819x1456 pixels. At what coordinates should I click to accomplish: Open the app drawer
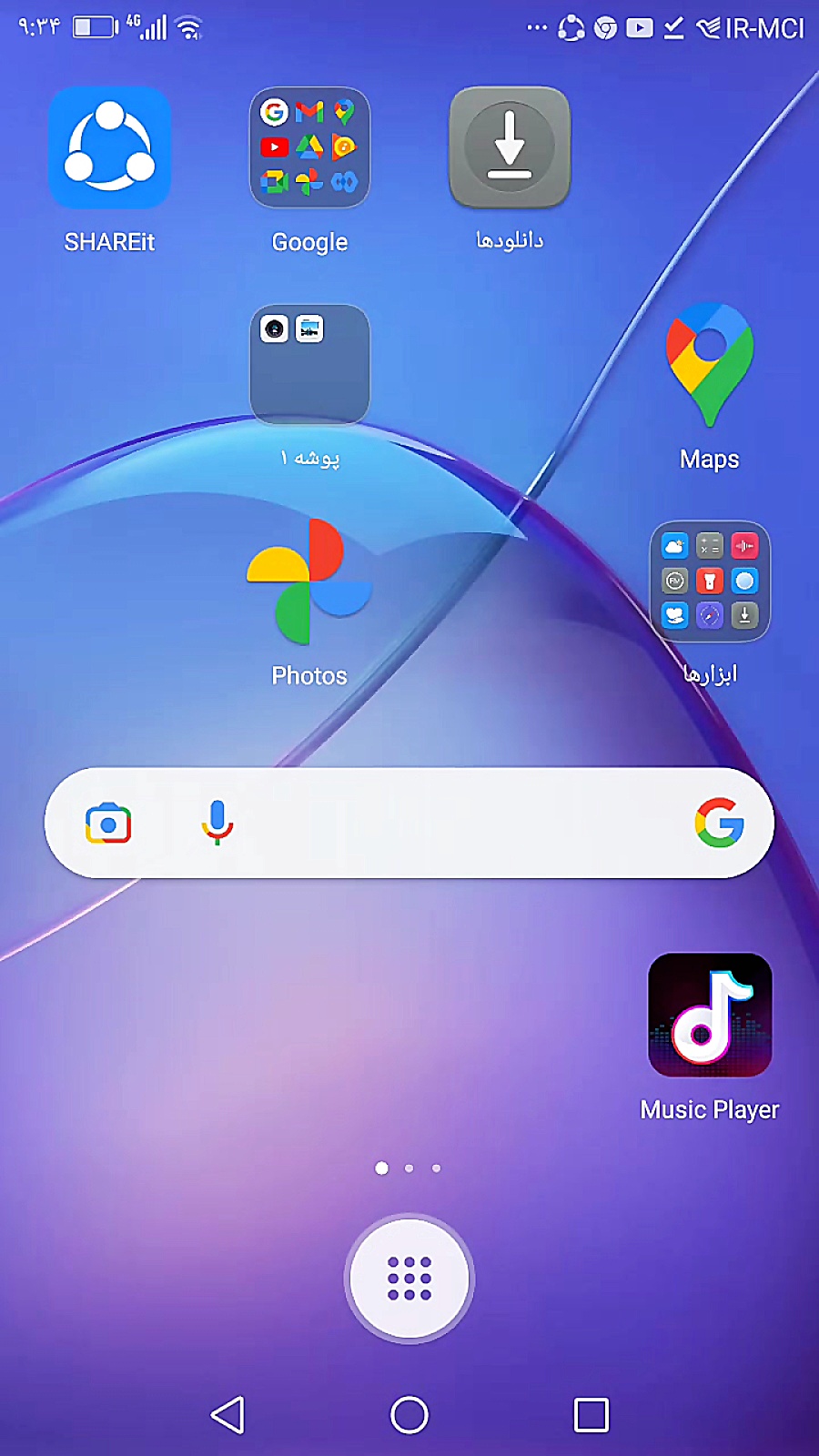(x=409, y=1278)
